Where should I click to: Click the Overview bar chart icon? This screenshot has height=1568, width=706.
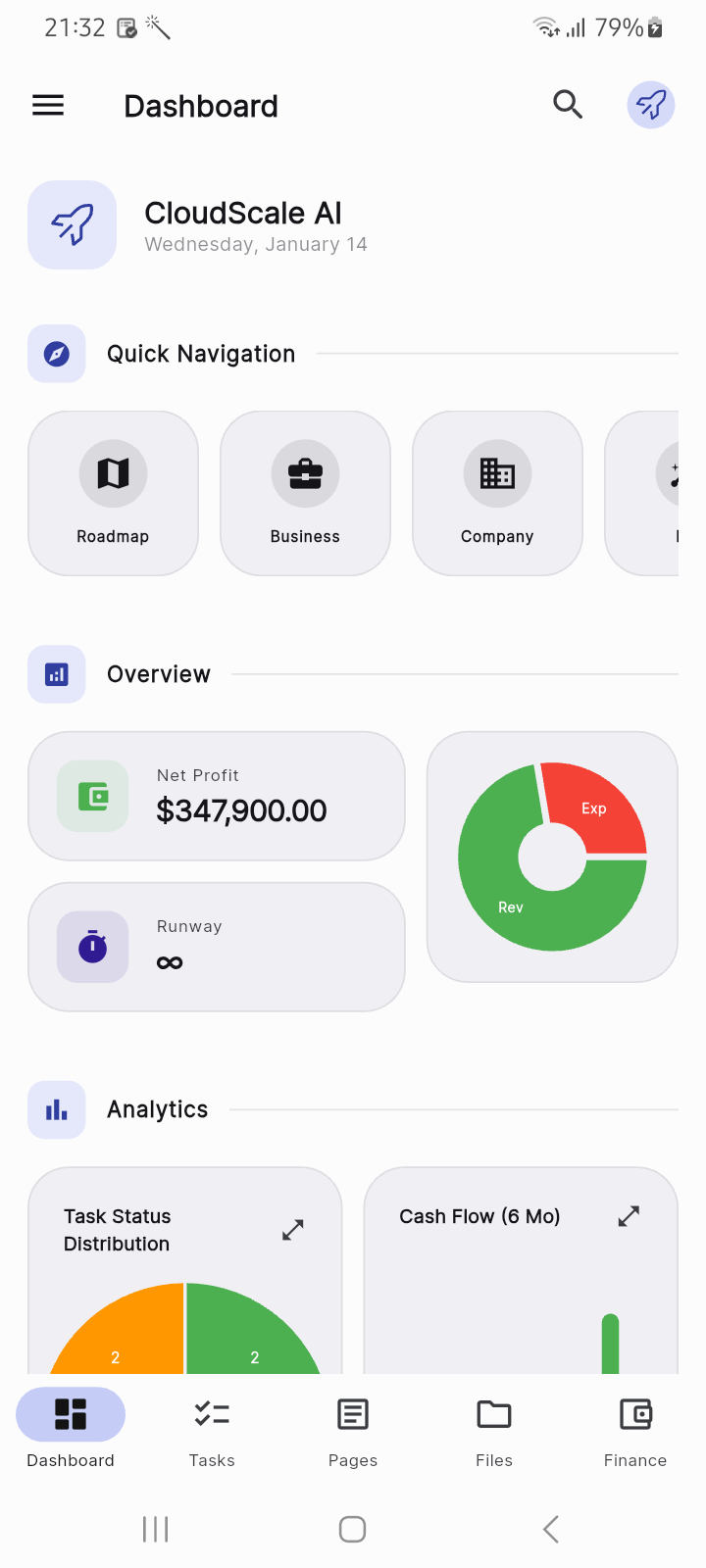point(56,674)
